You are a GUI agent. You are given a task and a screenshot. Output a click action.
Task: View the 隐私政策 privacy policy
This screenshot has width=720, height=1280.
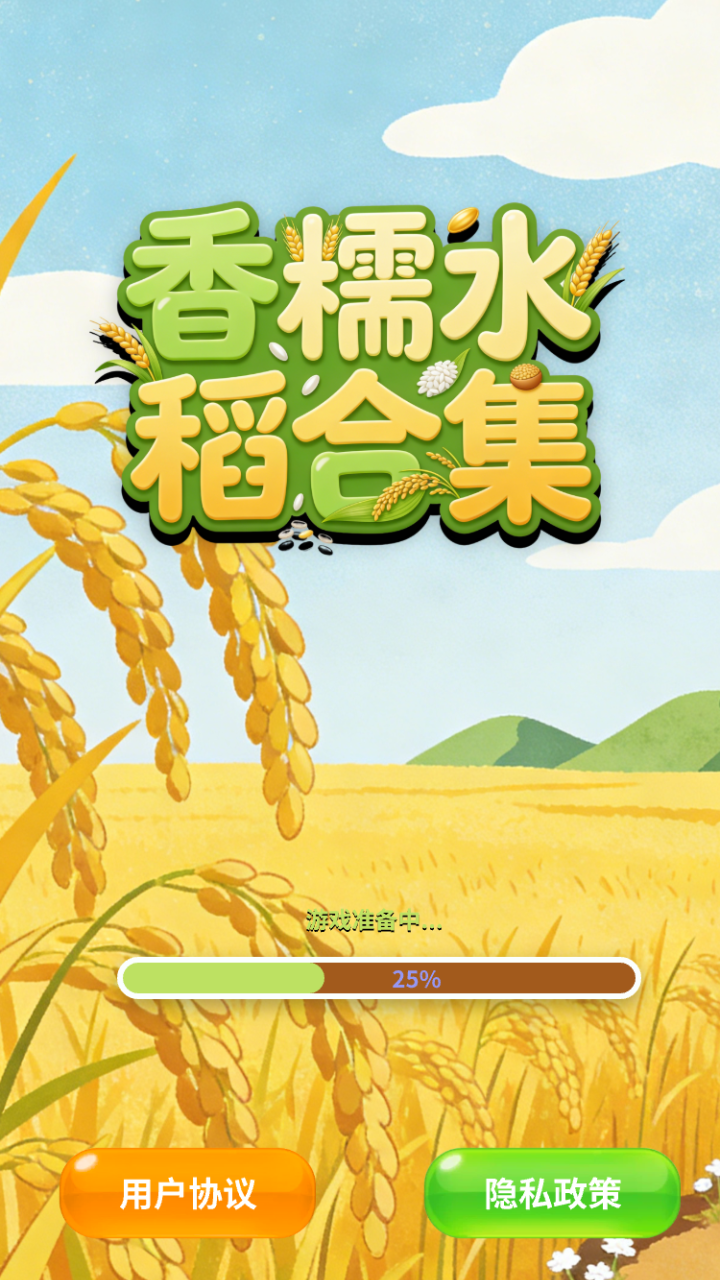pyautogui.click(x=552, y=1193)
